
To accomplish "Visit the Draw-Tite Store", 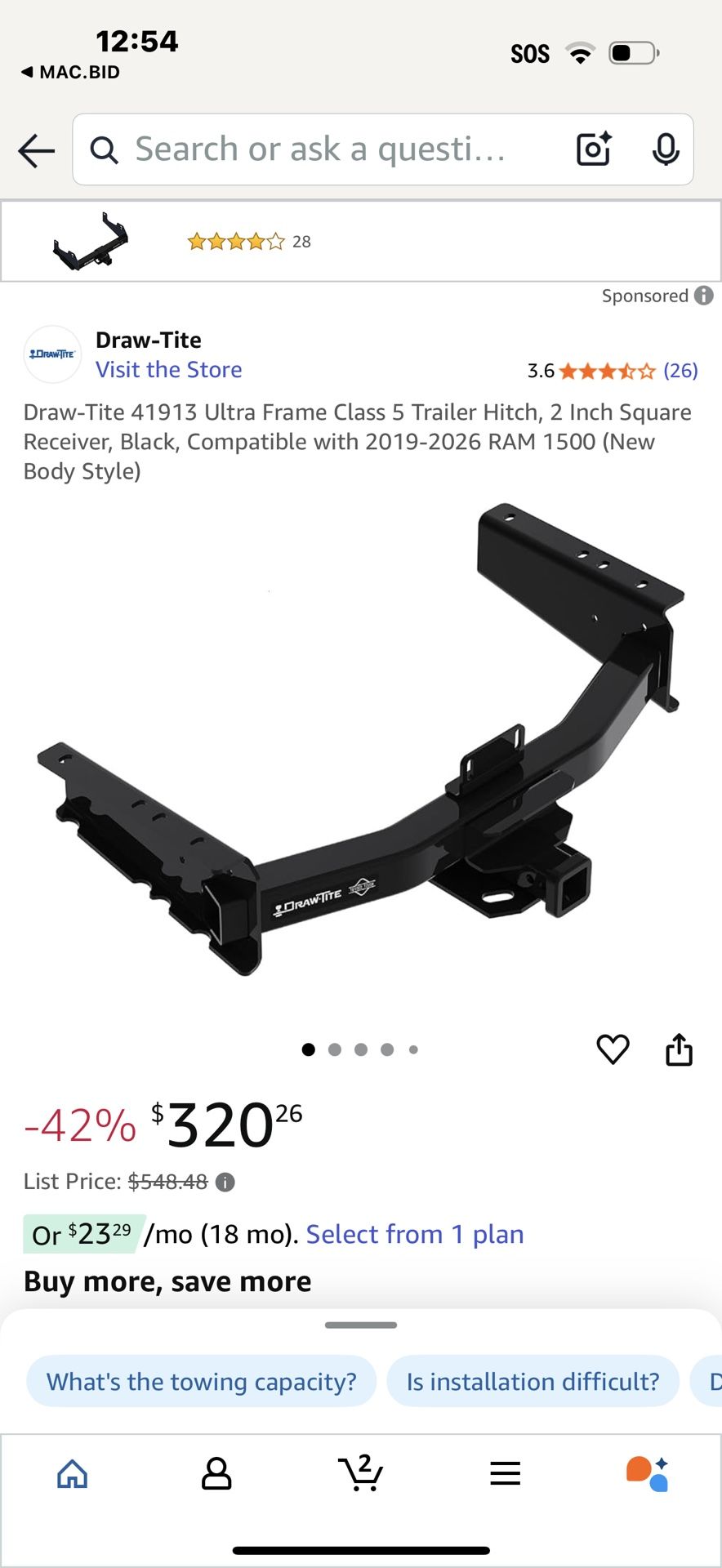I will coord(169,370).
